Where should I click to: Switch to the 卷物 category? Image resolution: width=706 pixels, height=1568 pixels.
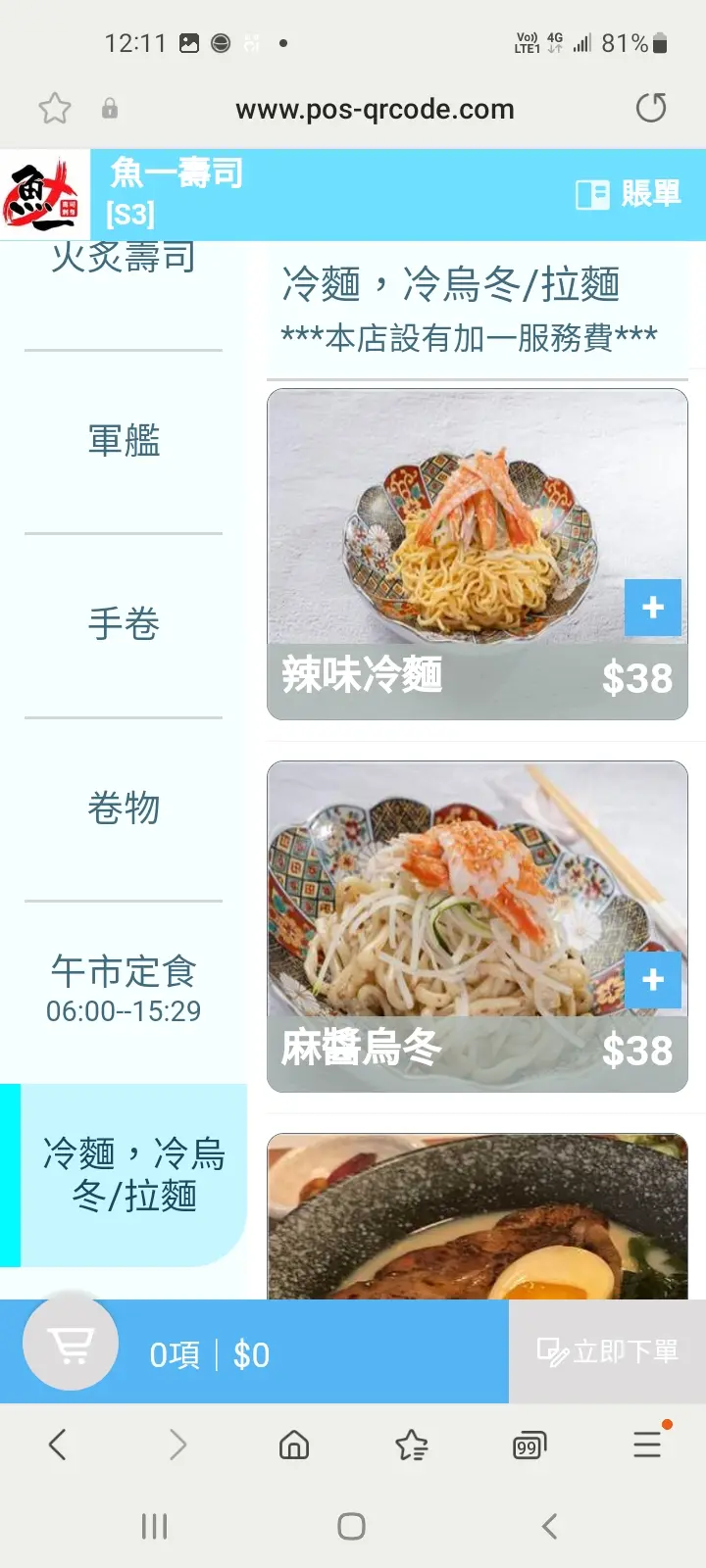[124, 808]
